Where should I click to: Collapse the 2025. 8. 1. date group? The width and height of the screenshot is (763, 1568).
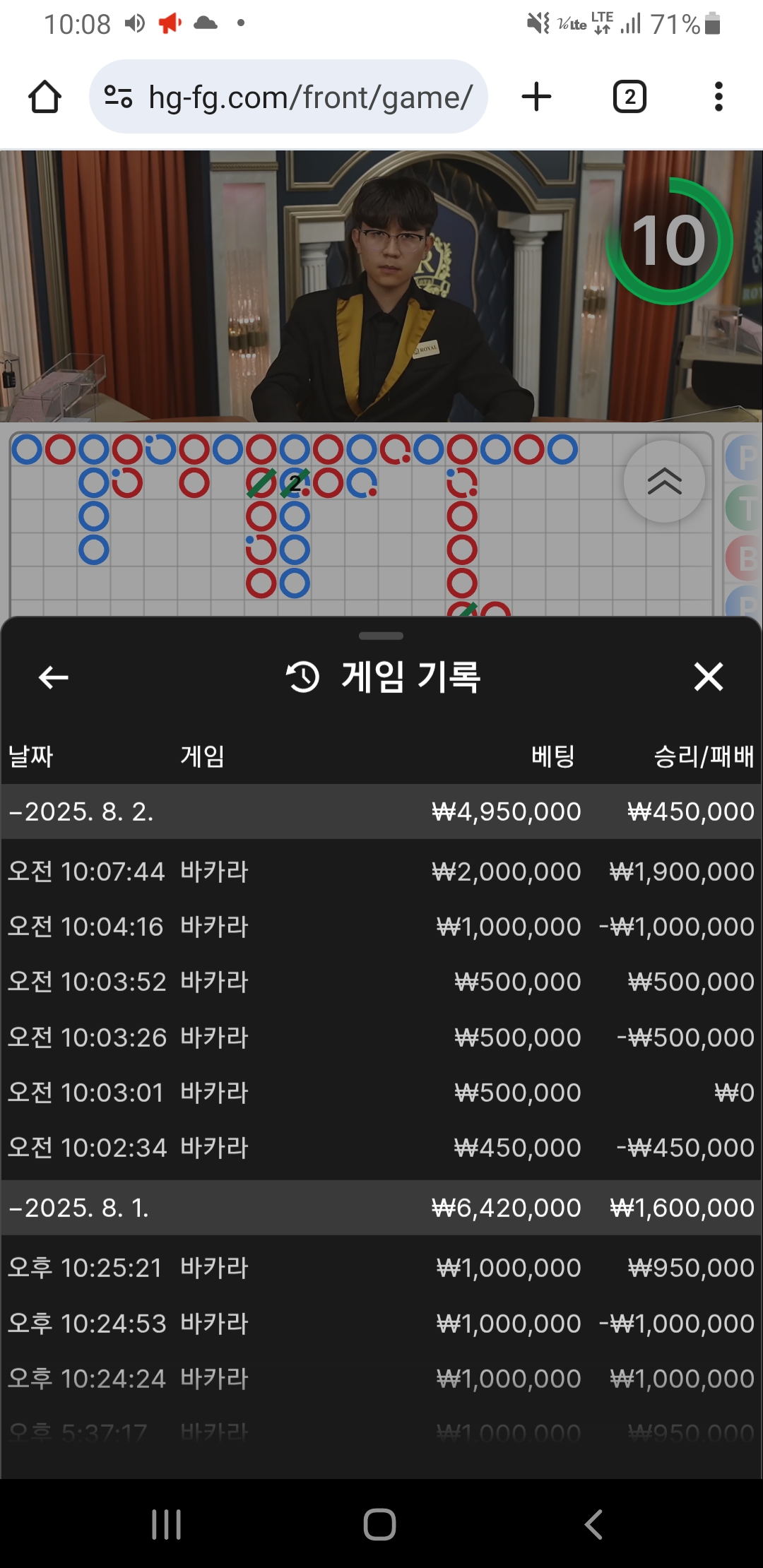point(79,1208)
